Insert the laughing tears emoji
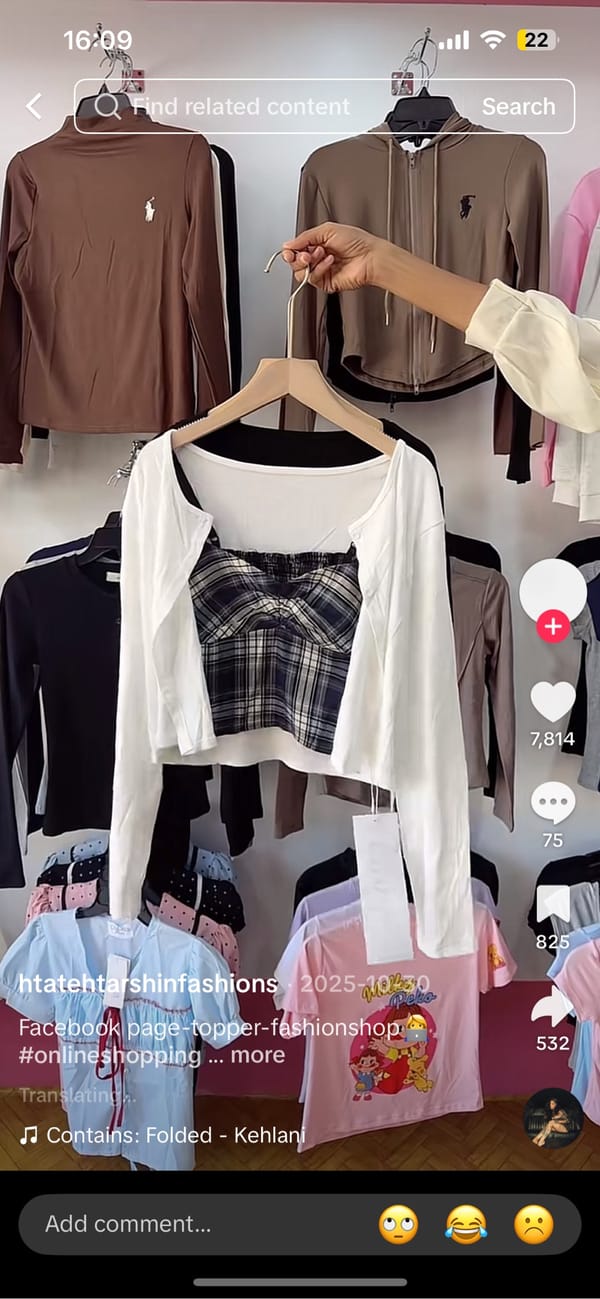The width and height of the screenshot is (600, 1299). pos(466,1224)
